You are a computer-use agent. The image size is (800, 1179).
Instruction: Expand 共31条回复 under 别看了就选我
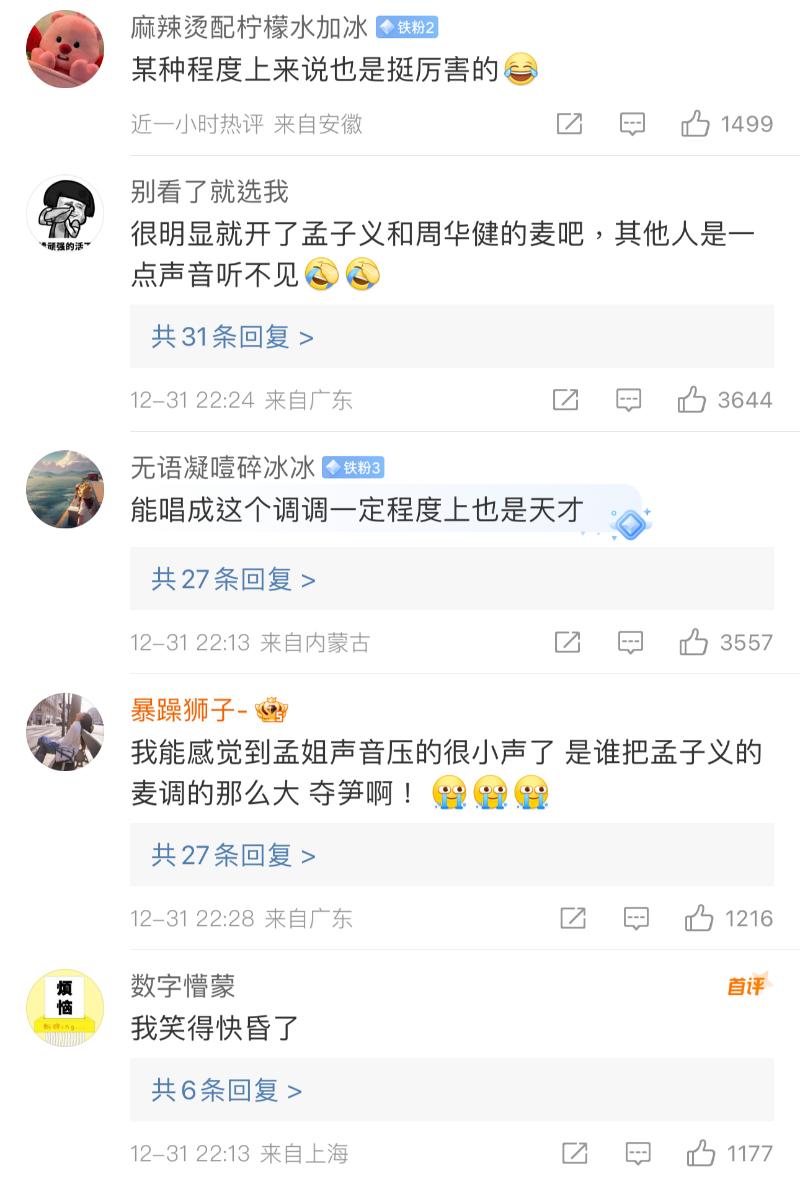point(233,337)
